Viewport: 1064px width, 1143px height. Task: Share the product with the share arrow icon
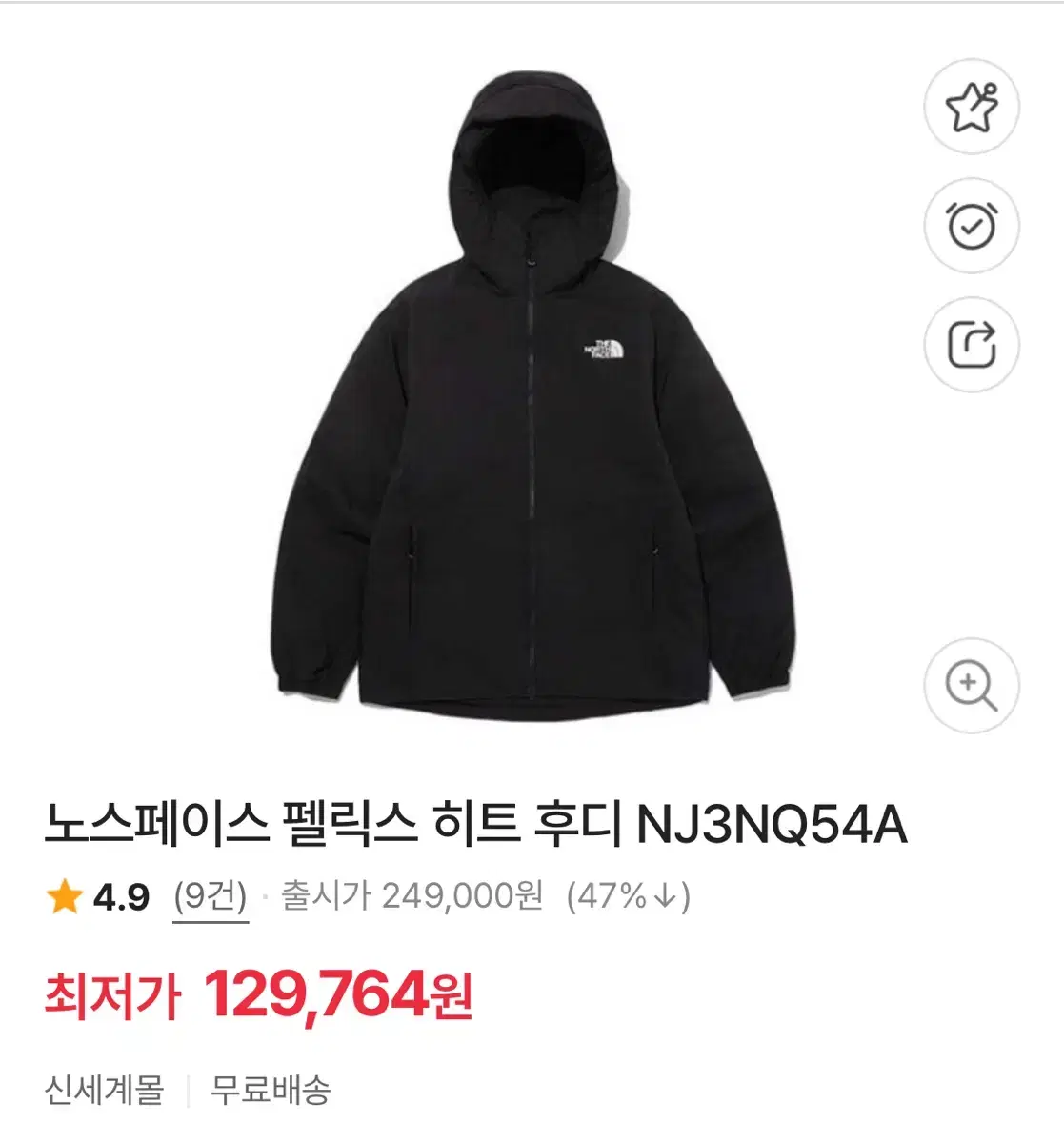970,345
